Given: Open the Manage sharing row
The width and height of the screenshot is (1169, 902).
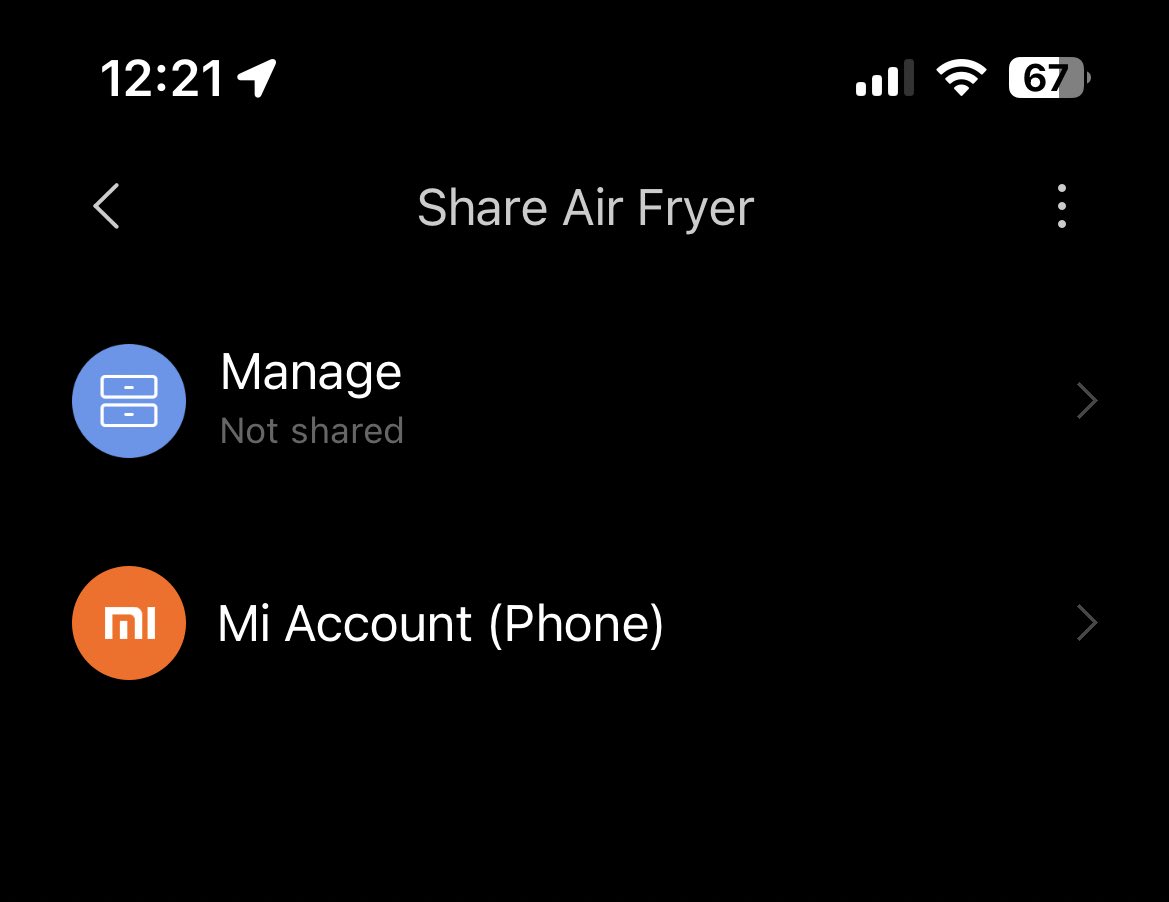Looking at the screenshot, I should (584, 401).
